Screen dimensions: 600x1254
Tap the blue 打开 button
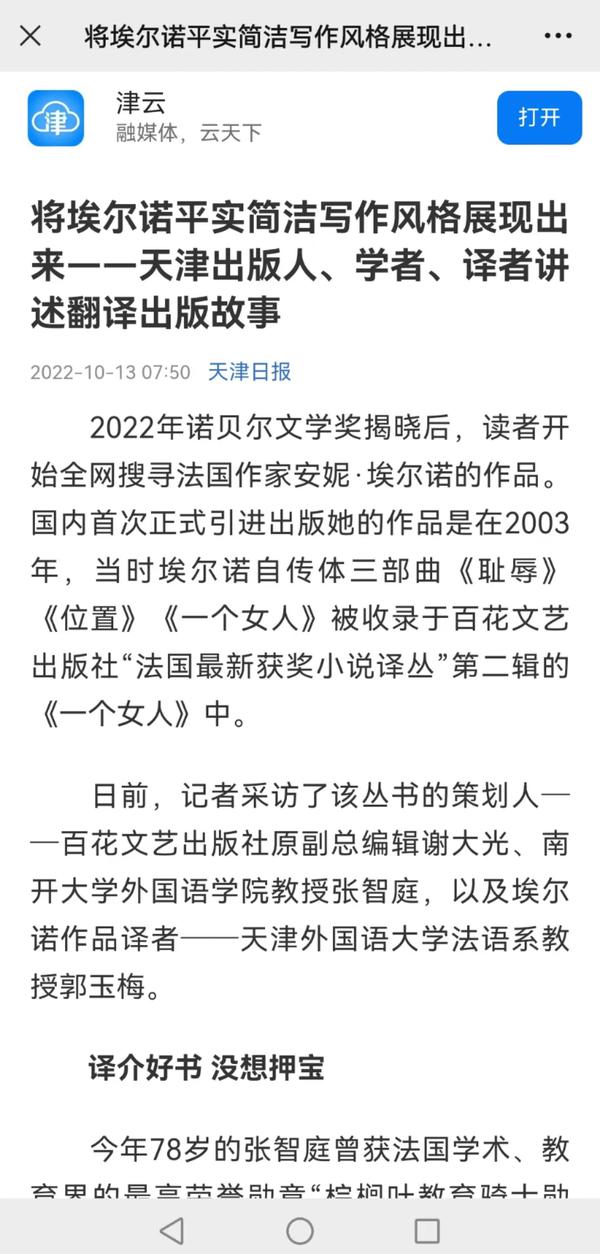coord(539,117)
